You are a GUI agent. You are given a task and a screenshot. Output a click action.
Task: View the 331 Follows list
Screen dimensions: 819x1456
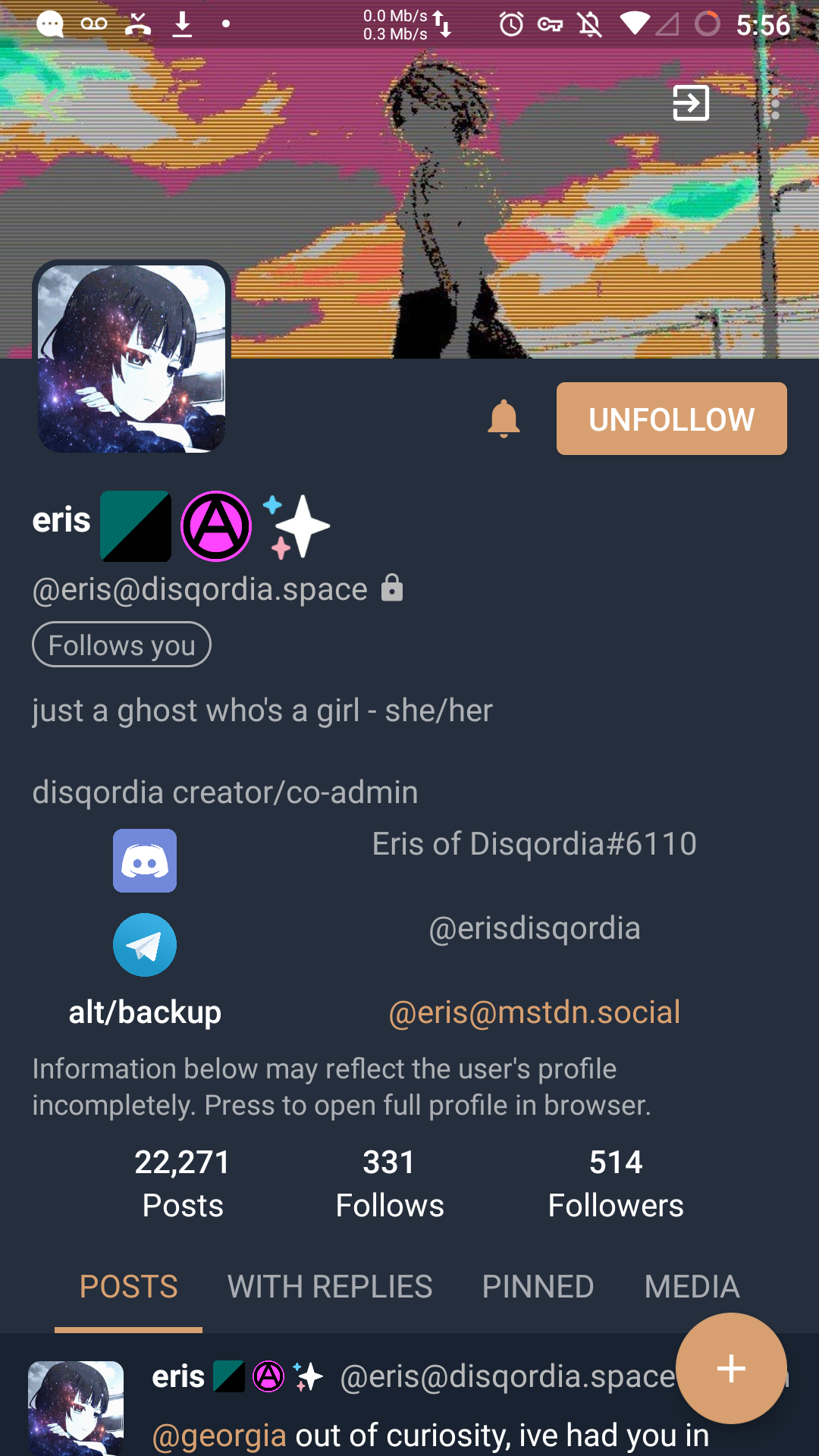point(389,1183)
